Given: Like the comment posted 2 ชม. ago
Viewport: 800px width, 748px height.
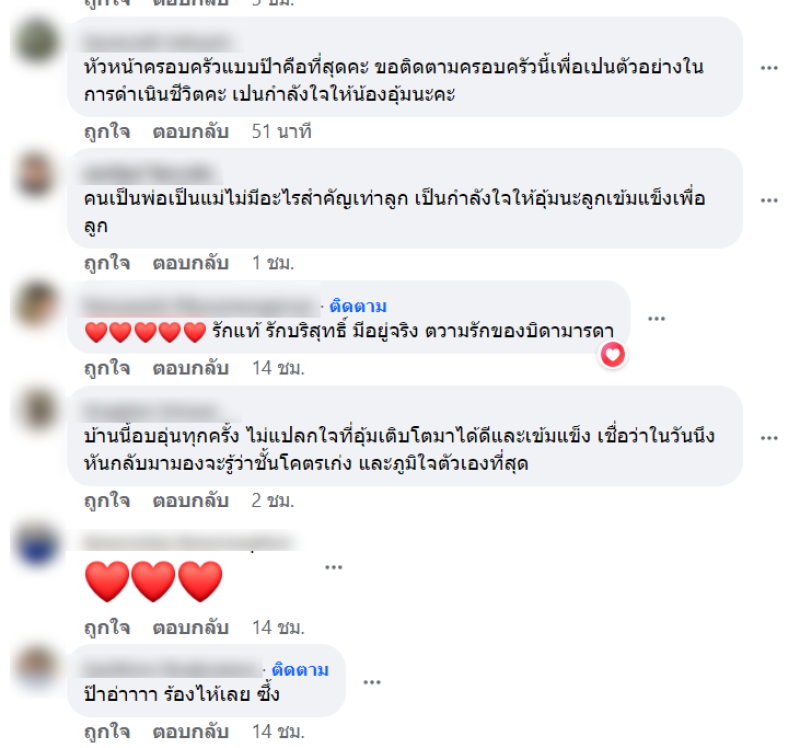Looking at the screenshot, I should [x=106, y=501].
